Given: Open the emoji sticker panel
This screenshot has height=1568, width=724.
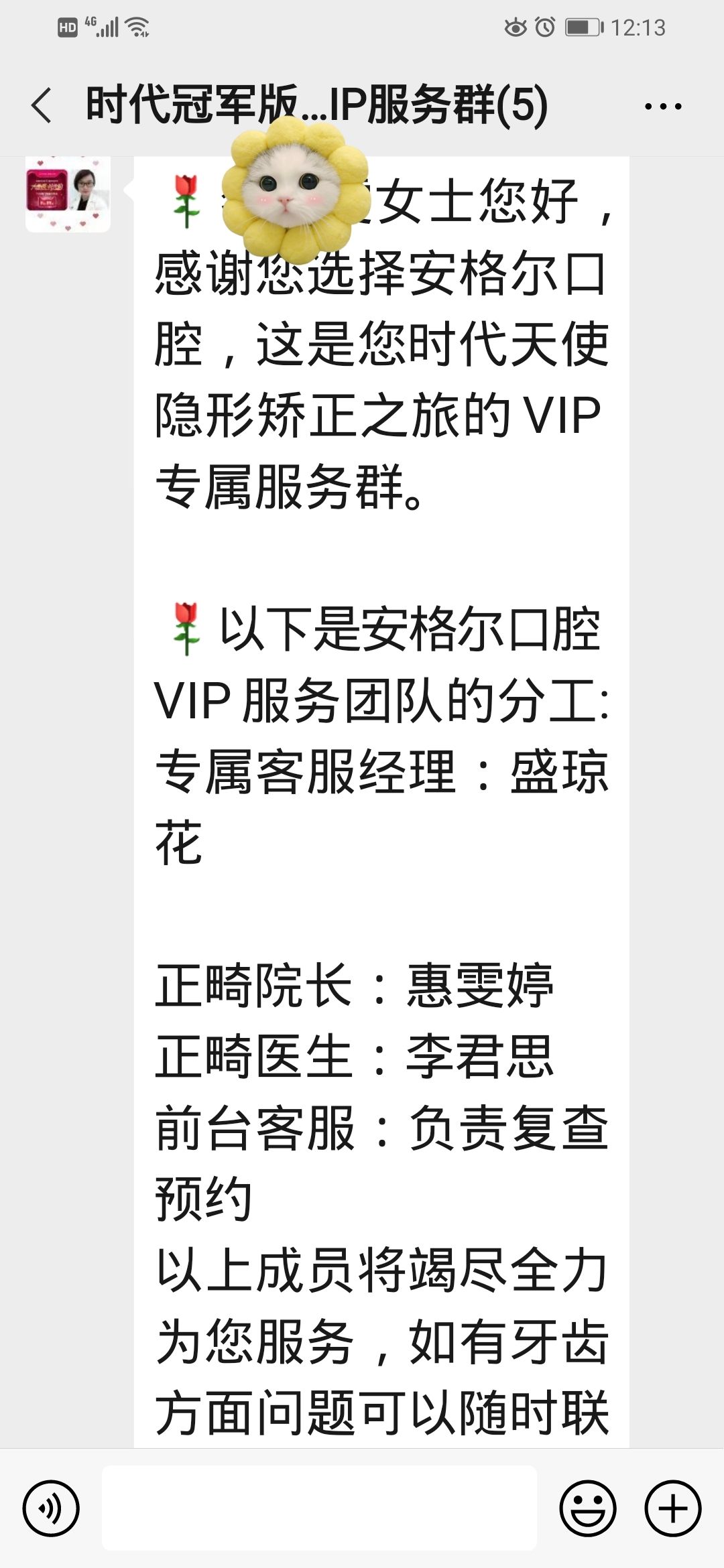Looking at the screenshot, I should point(587,1508).
